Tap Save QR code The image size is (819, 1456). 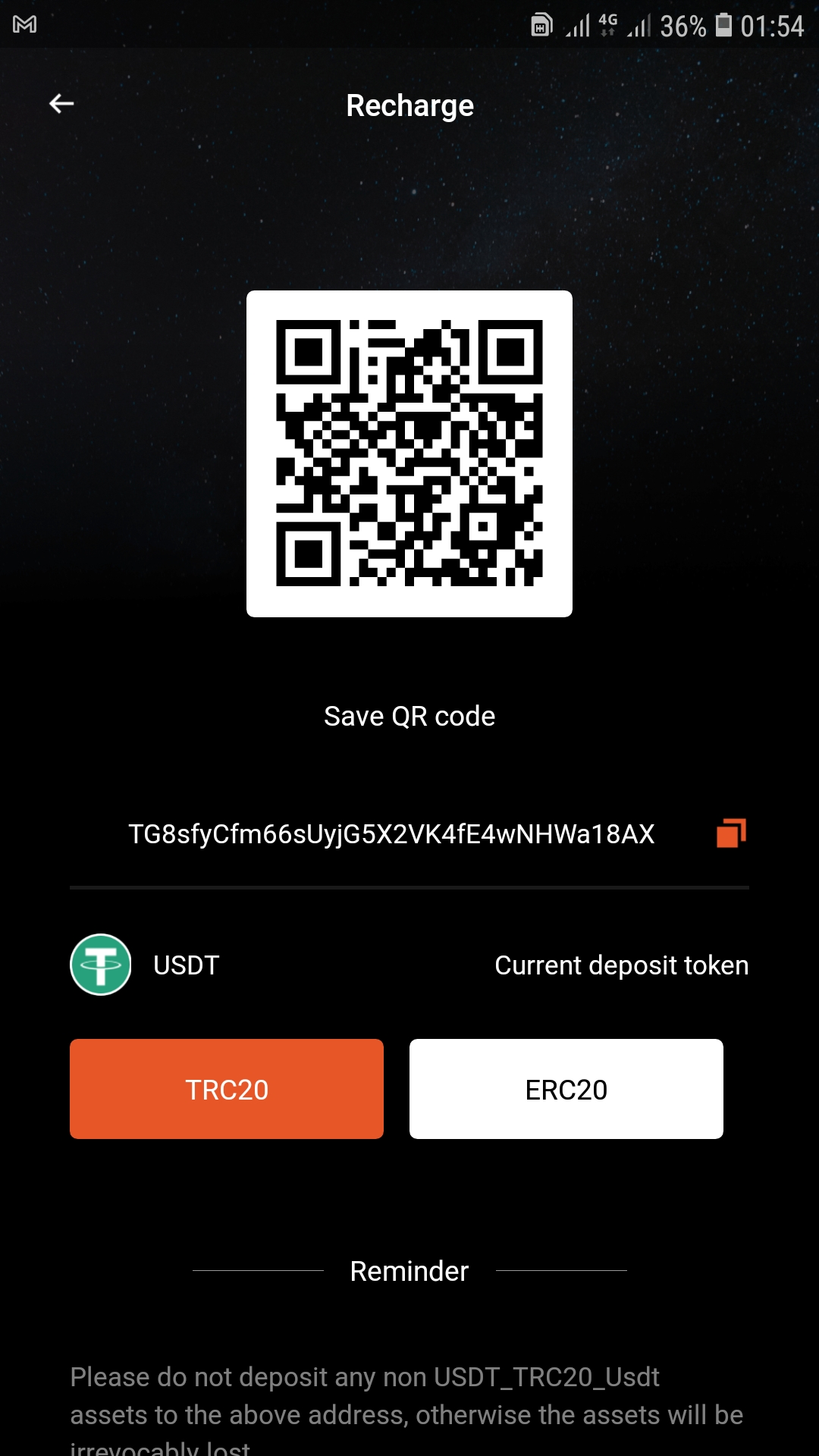click(x=409, y=716)
